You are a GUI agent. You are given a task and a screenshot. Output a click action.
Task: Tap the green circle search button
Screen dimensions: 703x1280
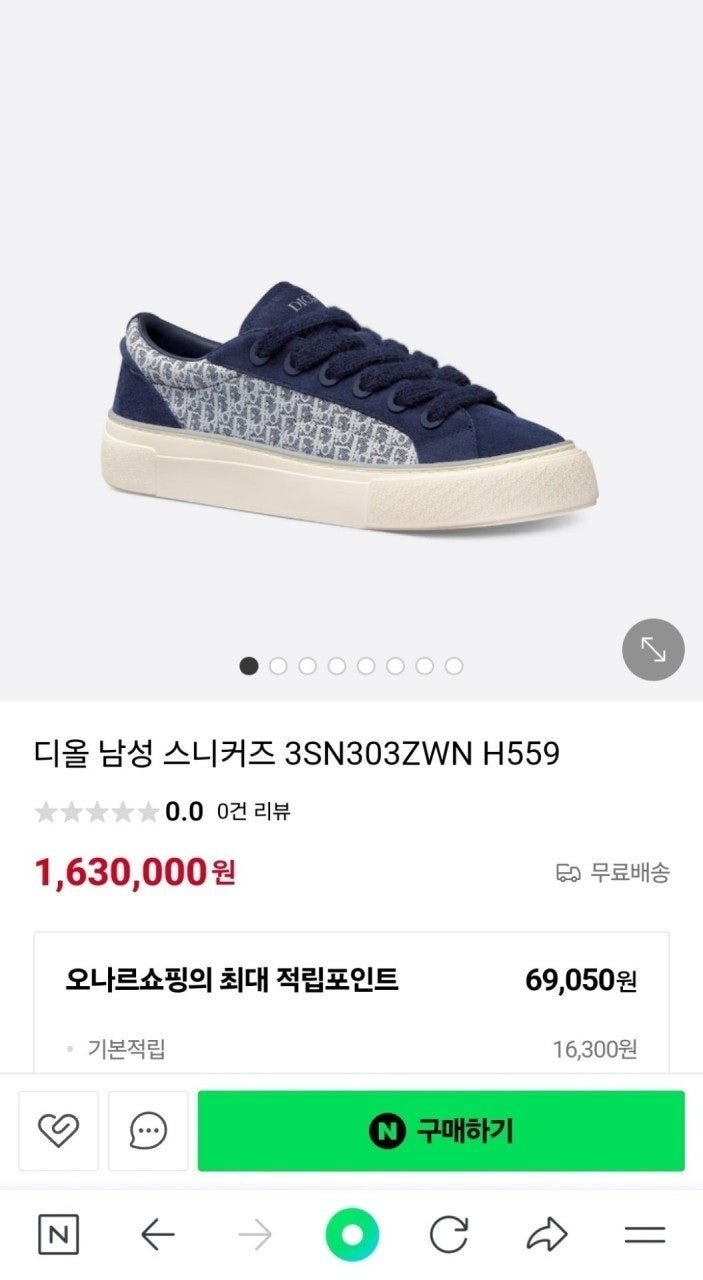tap(352, 1235)
